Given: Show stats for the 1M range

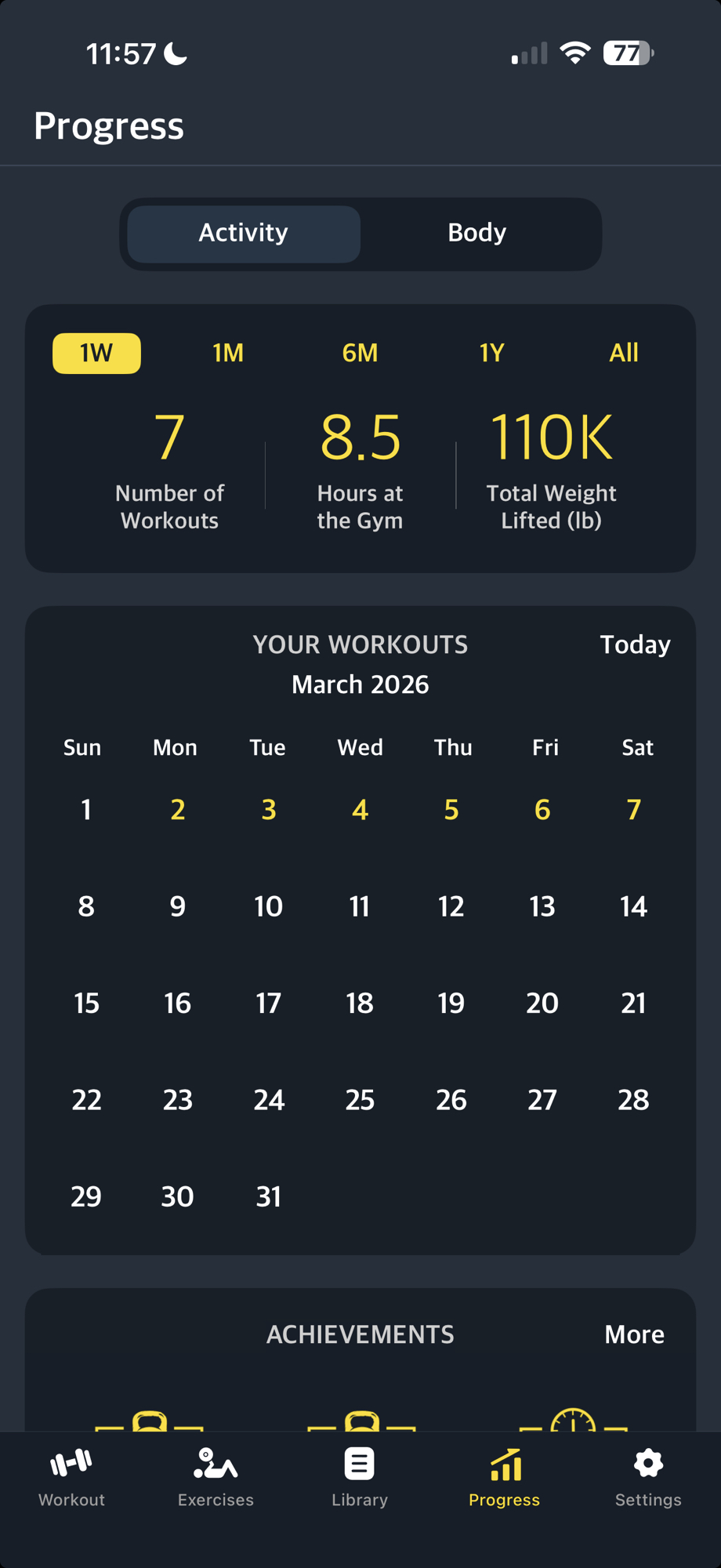Looking at the screenshot, I should pos(228,353).
